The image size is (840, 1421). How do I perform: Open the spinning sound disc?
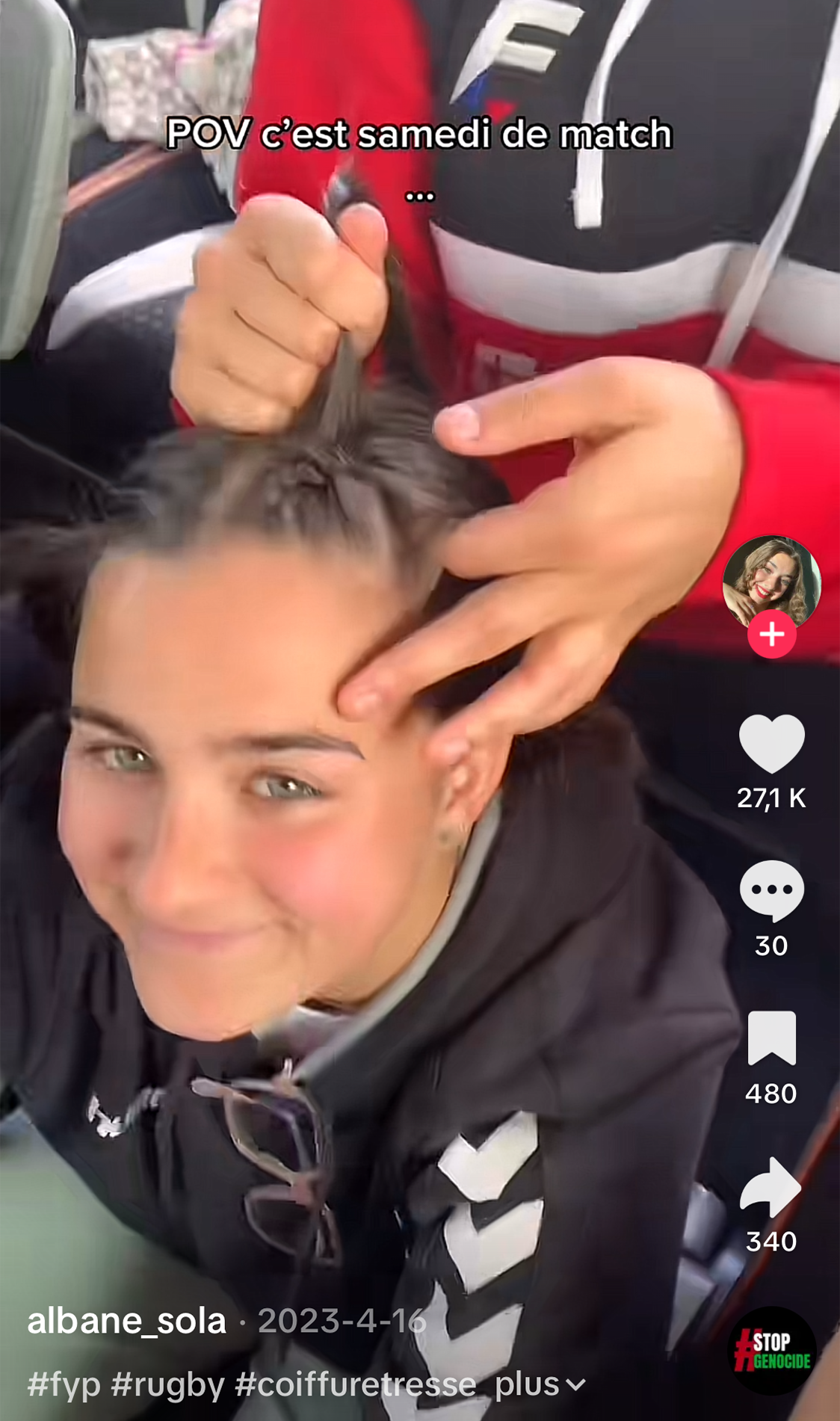[772, 1351]
